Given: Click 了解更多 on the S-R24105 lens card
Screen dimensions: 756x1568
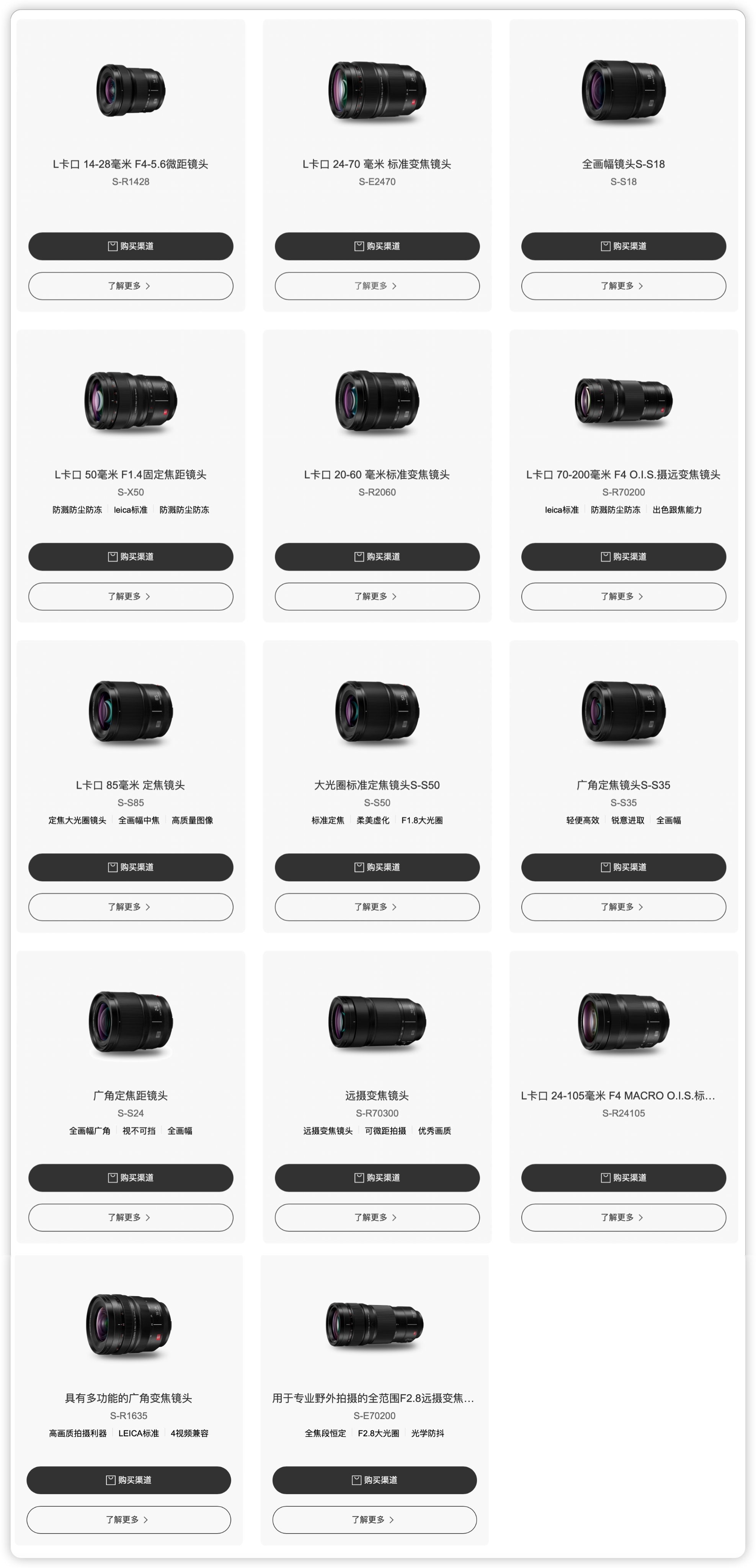Looking at the screenshot, I should point(622,1218).
